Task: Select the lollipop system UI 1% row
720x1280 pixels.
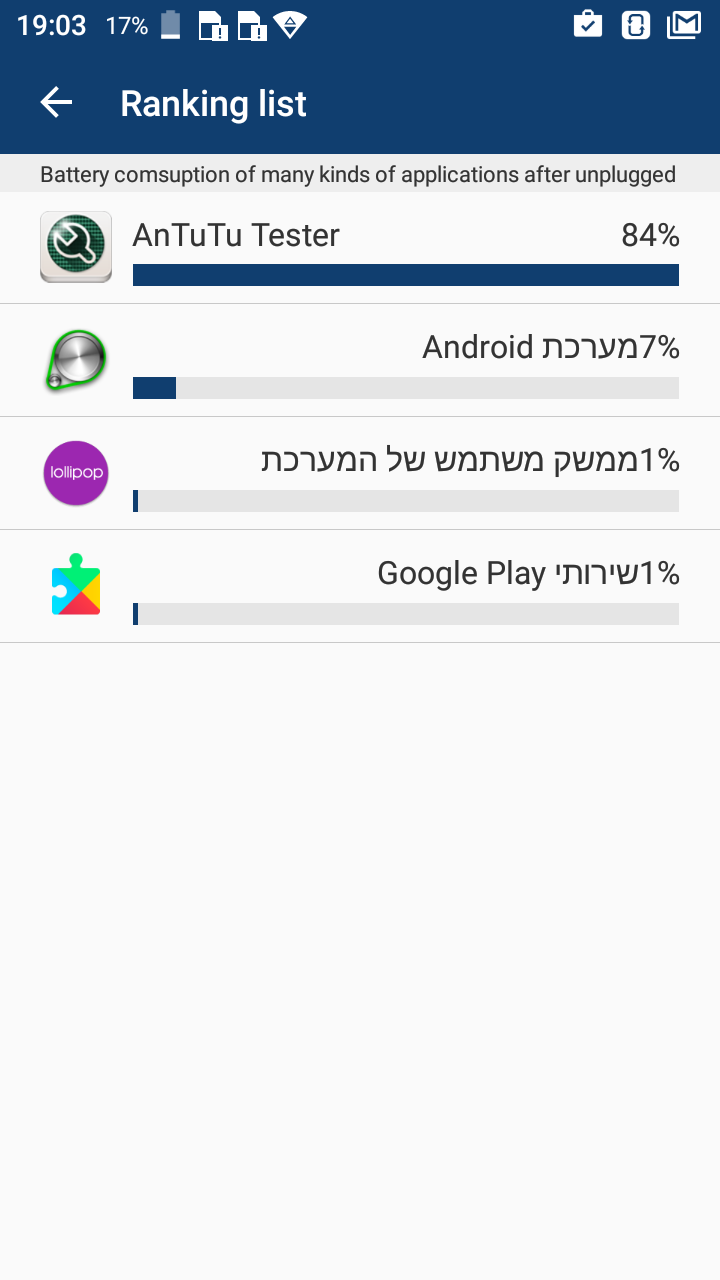Action: point(360,474)
